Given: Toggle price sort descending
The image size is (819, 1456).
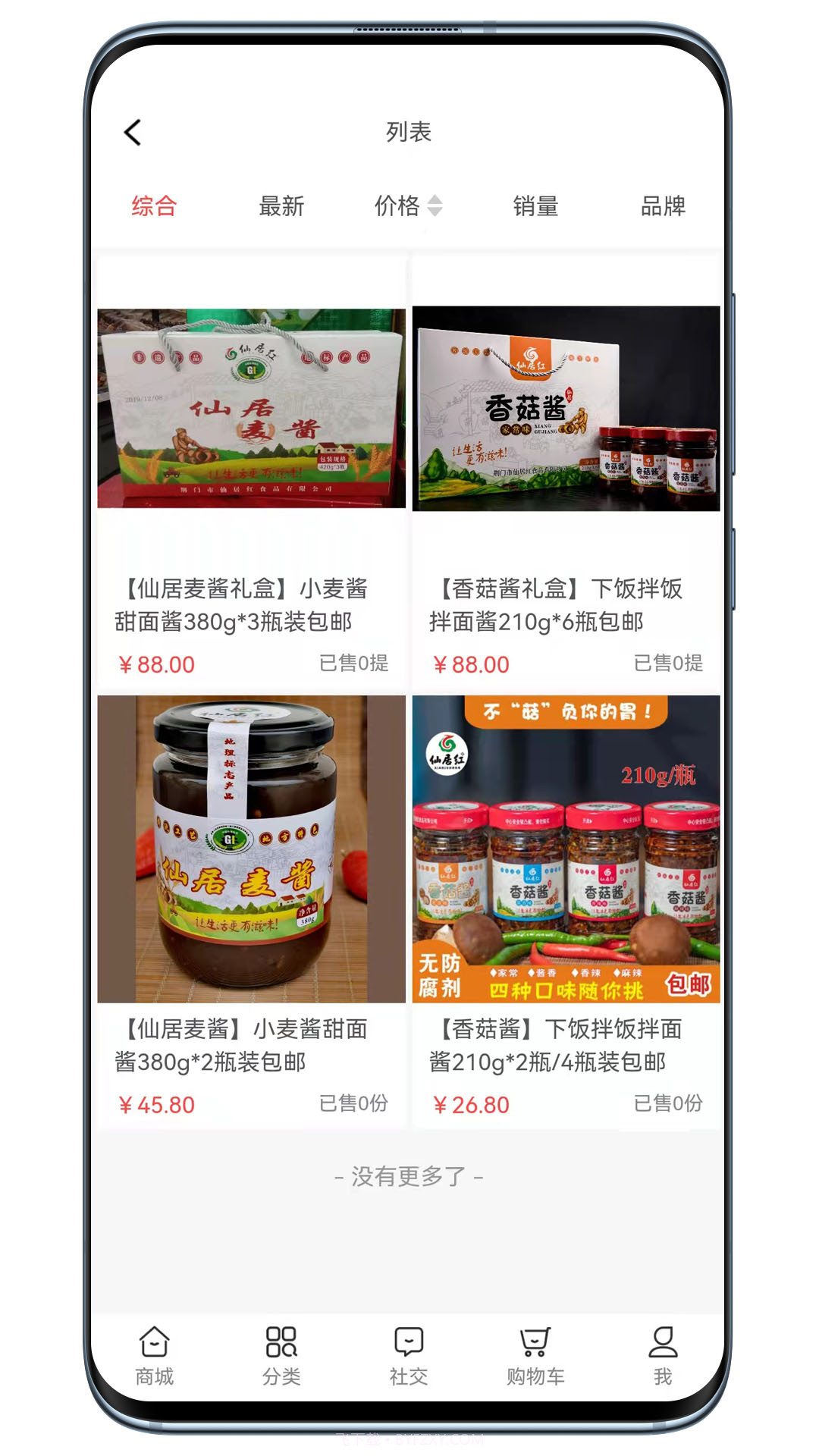Looking at the screenshot, I should [434, 211].
